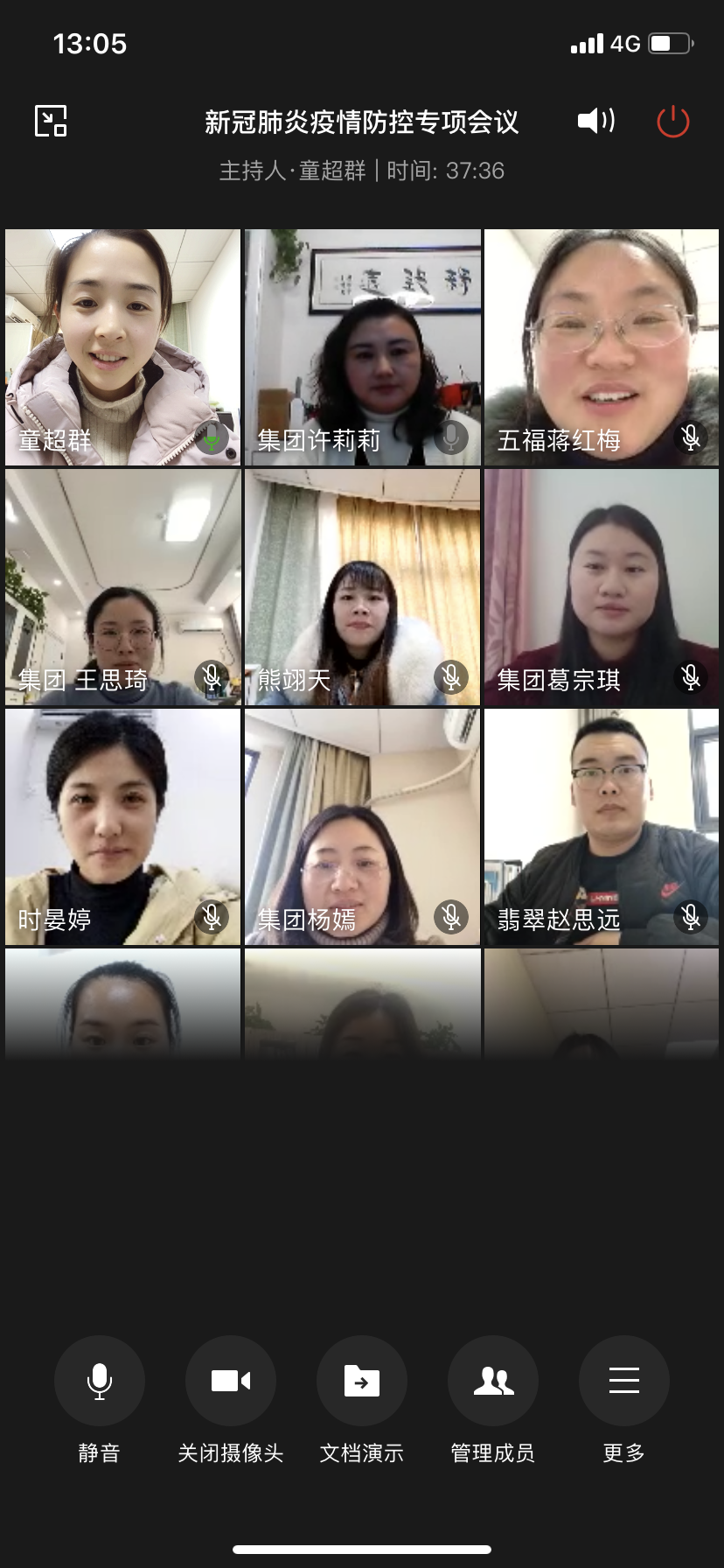Image resolution: width=724 pixels, height=1568 pixels.
Task: Turn off camera via 关闭摄像头
Action: [x=231, y=1381]
